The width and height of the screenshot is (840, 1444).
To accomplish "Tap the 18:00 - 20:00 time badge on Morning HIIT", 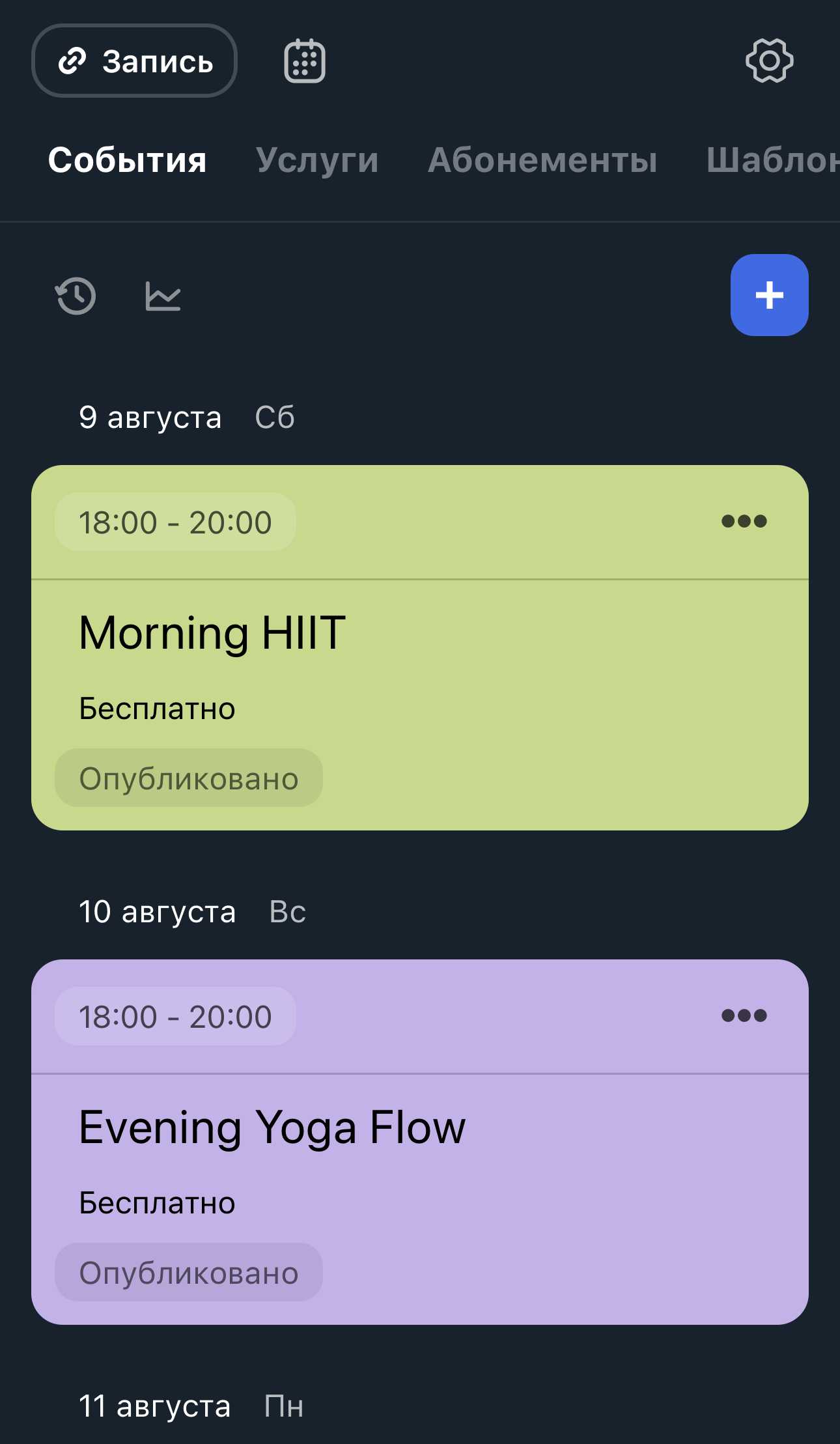I will 175,521.
